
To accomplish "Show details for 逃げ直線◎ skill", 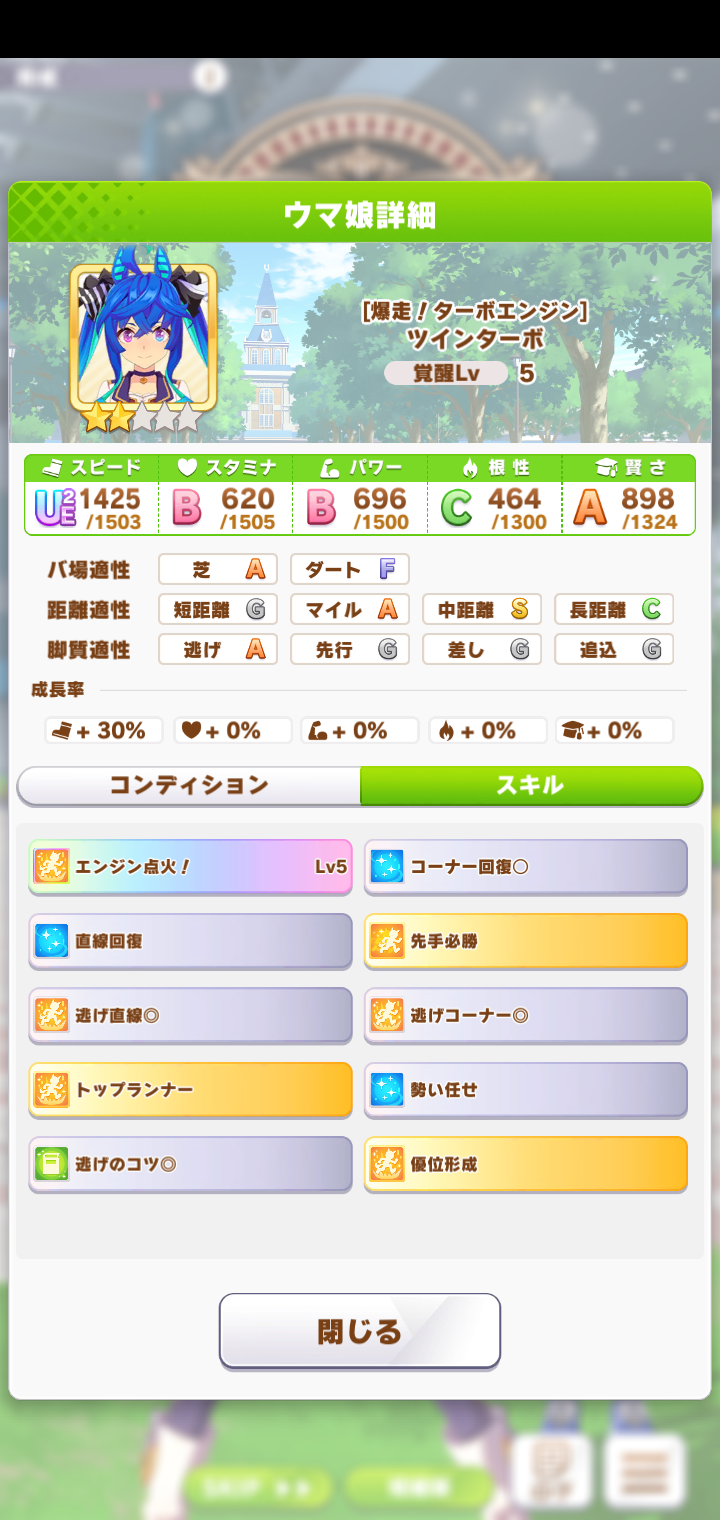I will pos(190,1015).
